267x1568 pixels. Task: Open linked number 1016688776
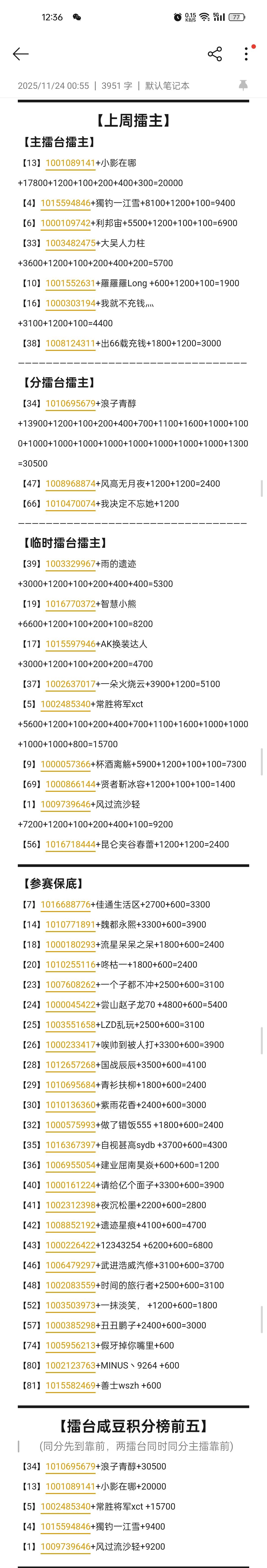pyautogui.click(x=65, y=905)
